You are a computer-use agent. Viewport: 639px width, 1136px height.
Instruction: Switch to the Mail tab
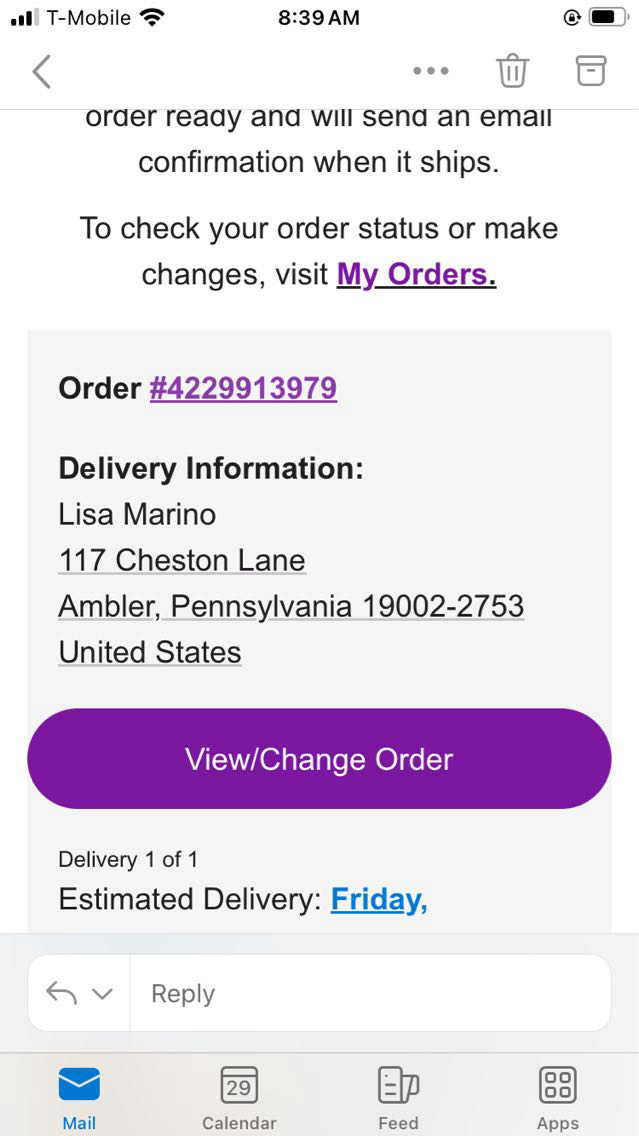(79, 1096)
